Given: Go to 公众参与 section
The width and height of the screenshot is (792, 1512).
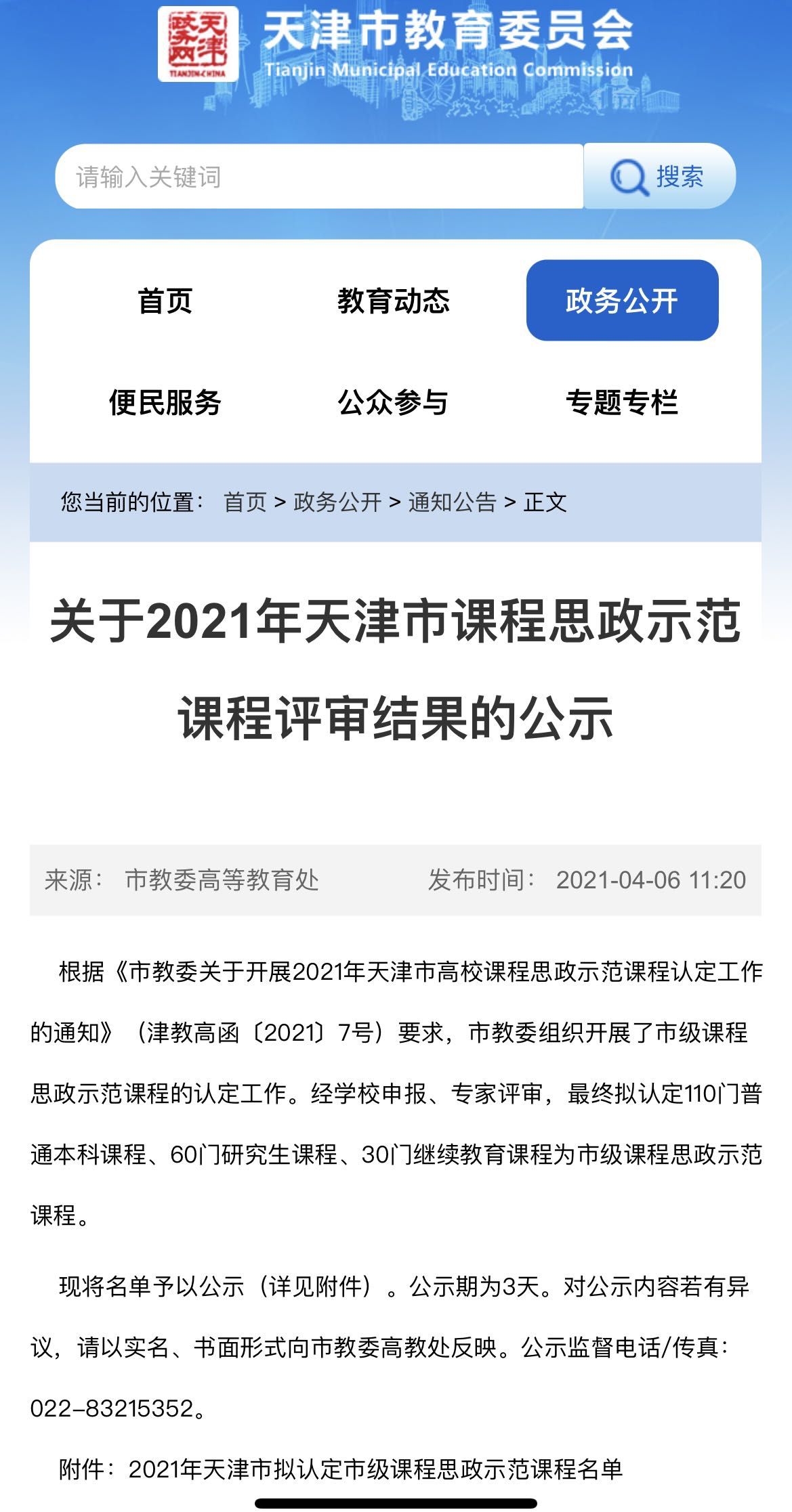Looking at the screenshot, I should click(x=394, y=402).
